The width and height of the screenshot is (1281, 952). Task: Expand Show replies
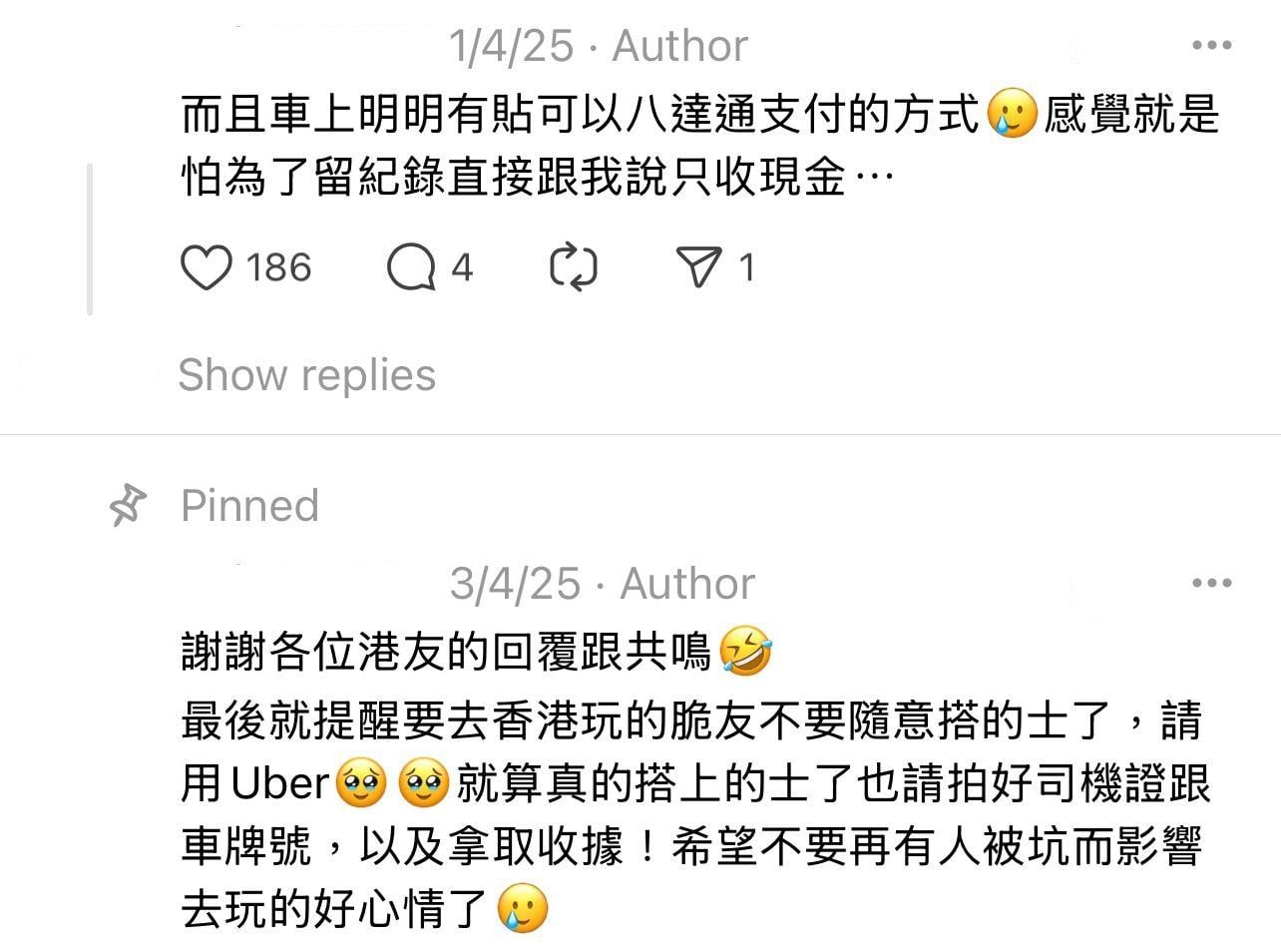point(306,375)
